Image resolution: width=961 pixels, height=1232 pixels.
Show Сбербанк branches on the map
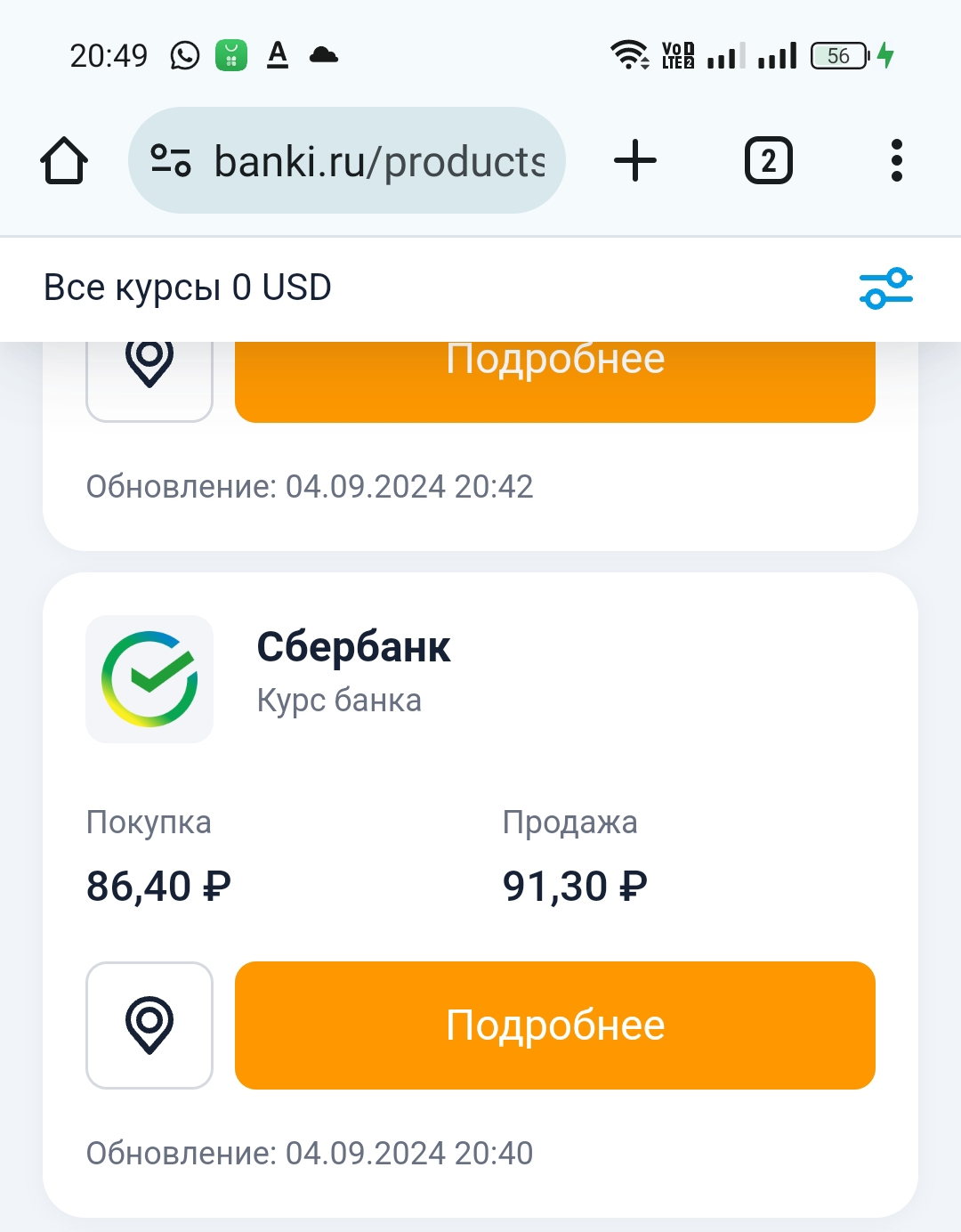click(149, 1025)
